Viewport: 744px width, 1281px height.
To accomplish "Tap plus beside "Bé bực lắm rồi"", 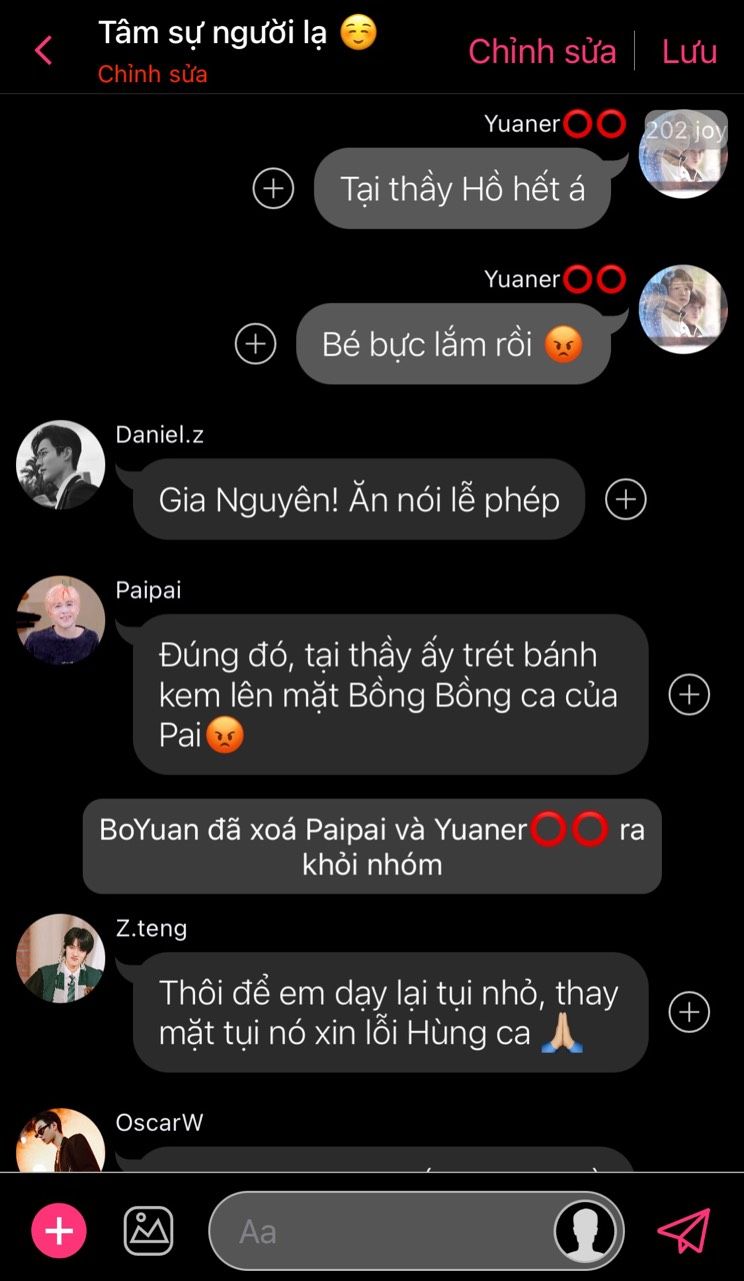I will tap(255, 344).
